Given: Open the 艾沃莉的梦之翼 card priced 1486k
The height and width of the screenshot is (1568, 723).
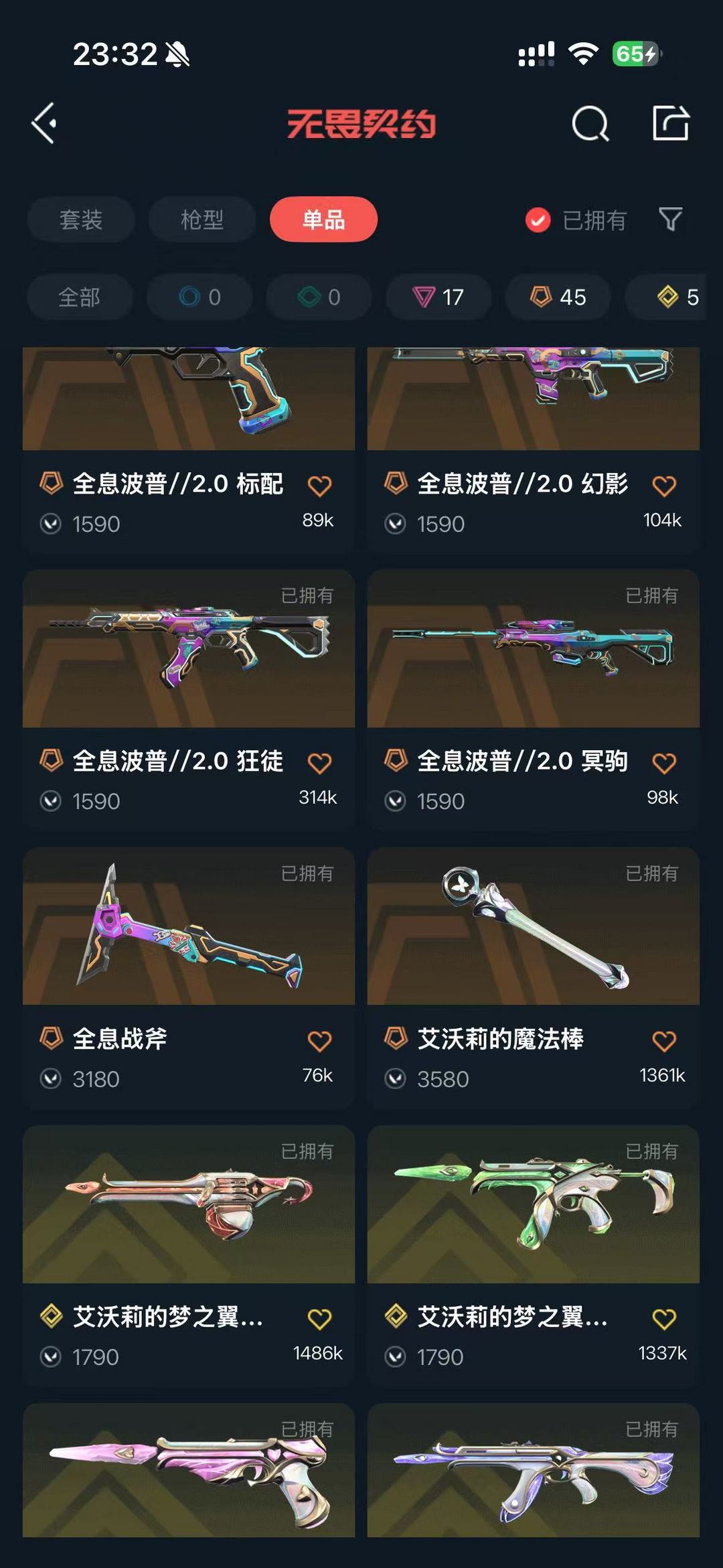Looking at the screenshot, I should tap(189, 1256).
